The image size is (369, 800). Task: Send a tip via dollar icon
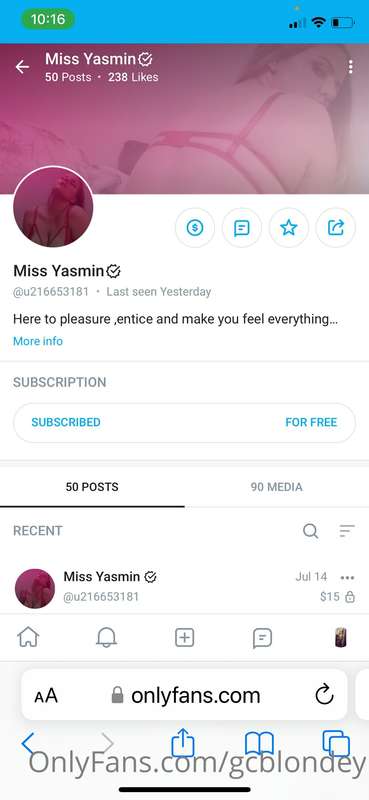[194, 228]
